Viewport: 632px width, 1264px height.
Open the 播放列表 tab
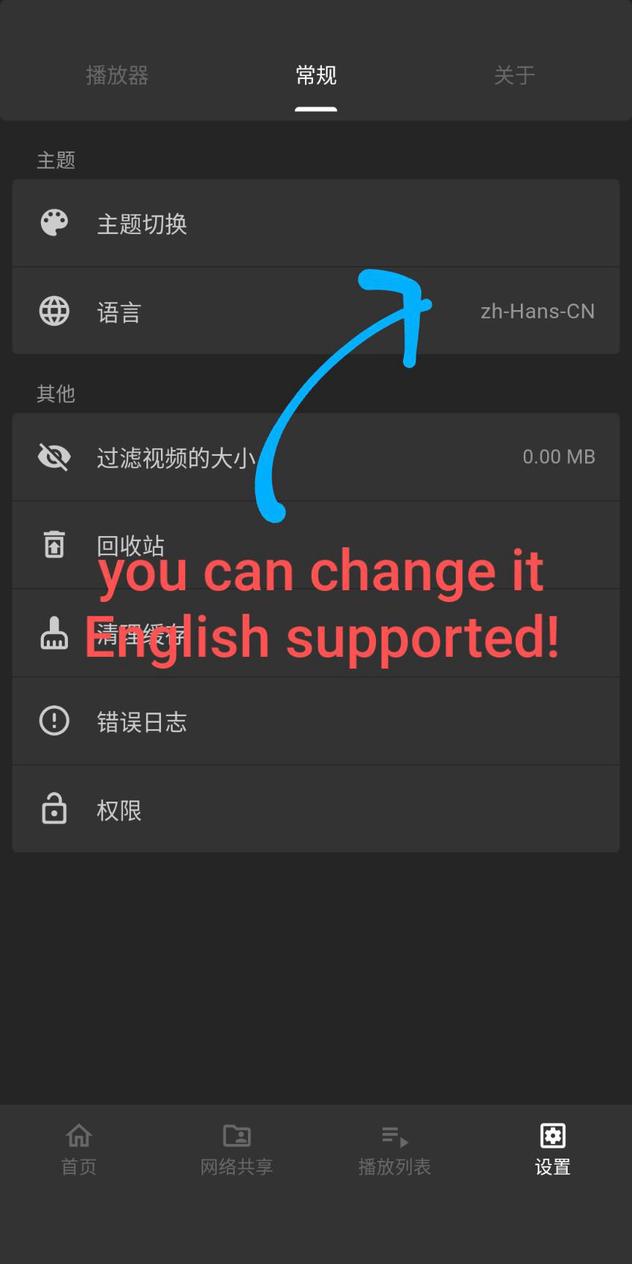395,1149
